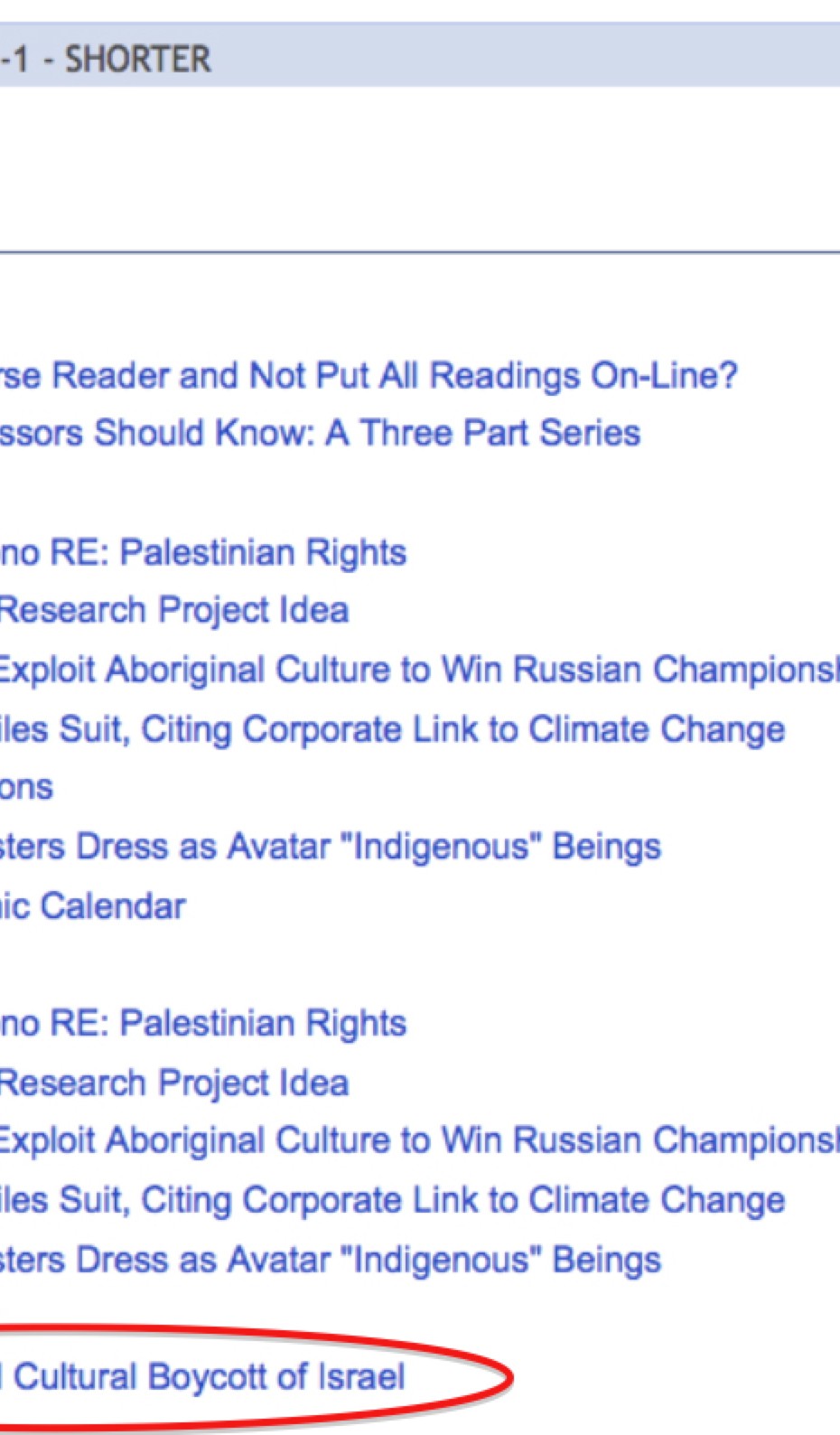This screenshot has height=1435, width=840.
Task: Open the link ending 'Not Put All Readings On-Line?'
Action: point(369,375)
